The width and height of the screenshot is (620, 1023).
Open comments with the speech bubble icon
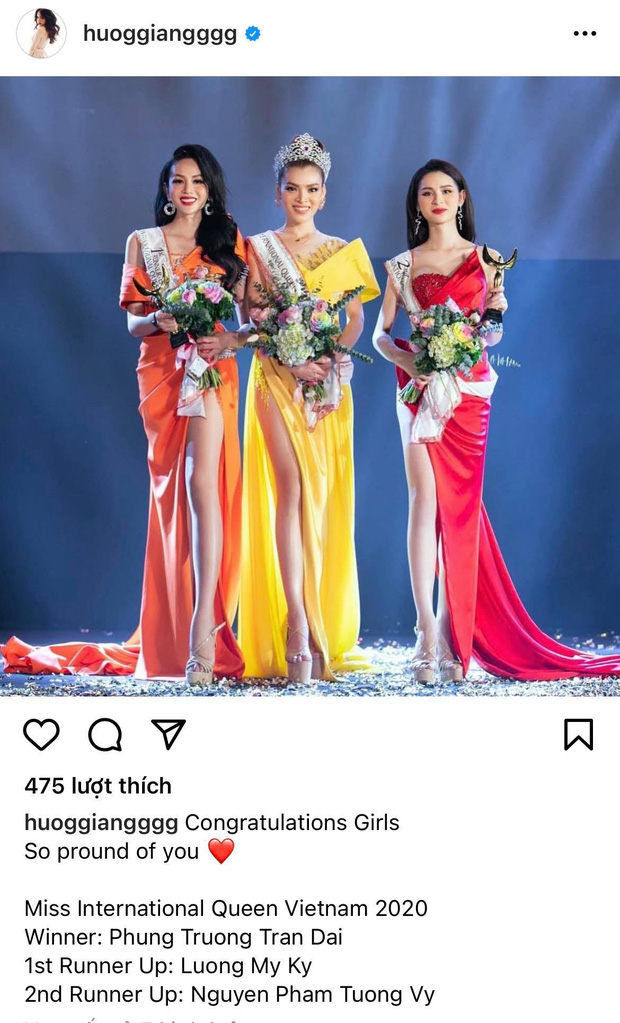105,734
